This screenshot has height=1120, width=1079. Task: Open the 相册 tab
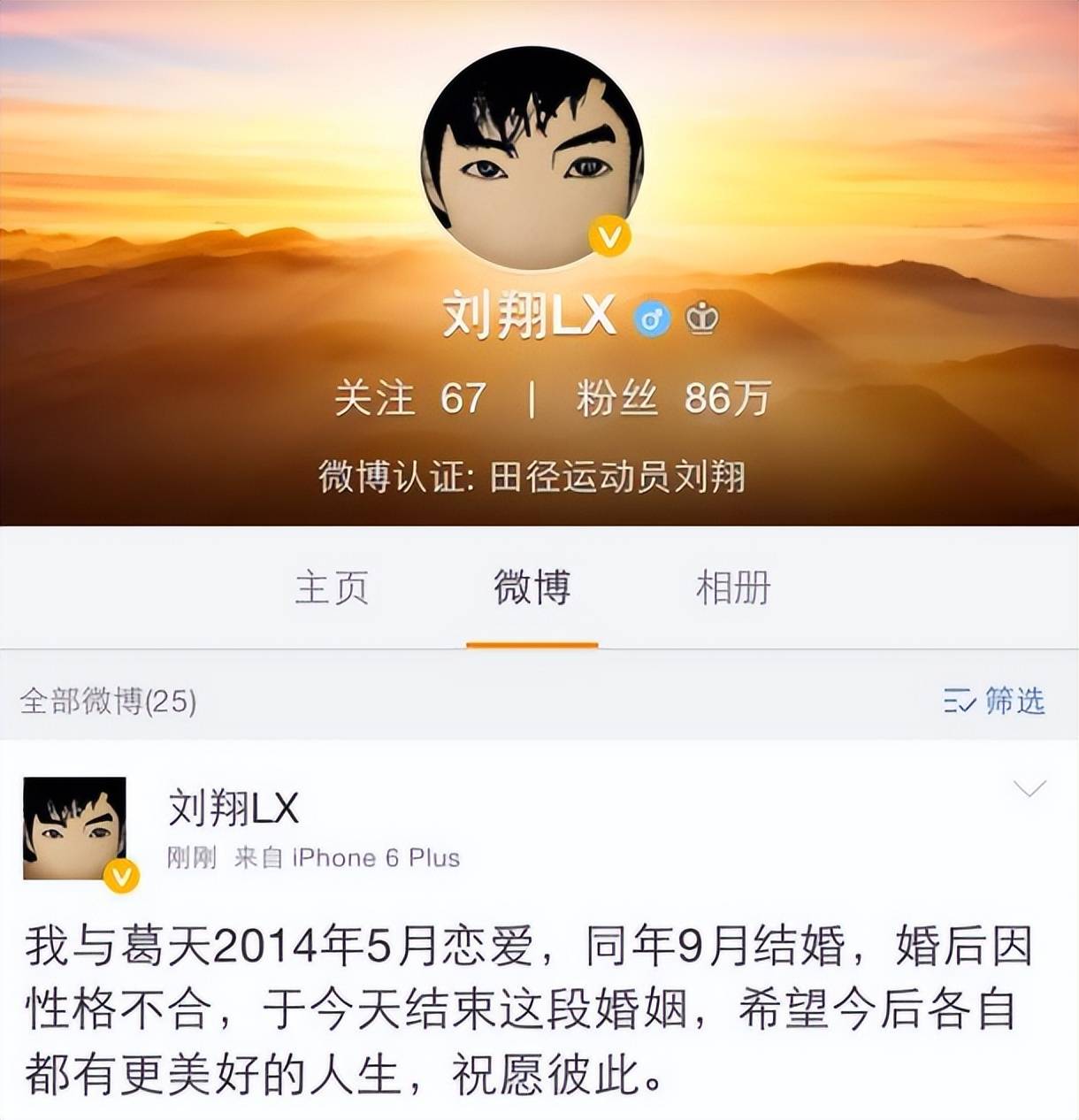[x=733, y=588]
